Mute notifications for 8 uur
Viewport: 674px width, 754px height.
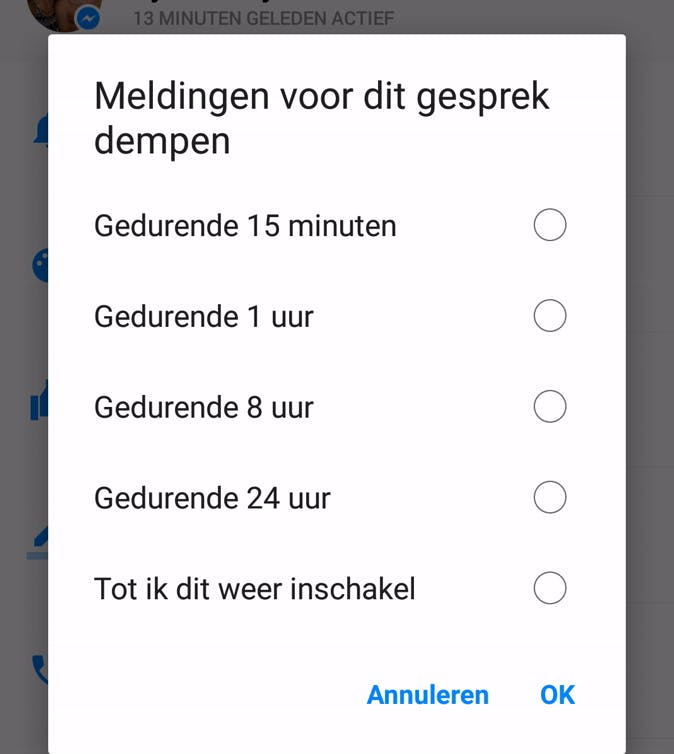(x=549, y=407)
